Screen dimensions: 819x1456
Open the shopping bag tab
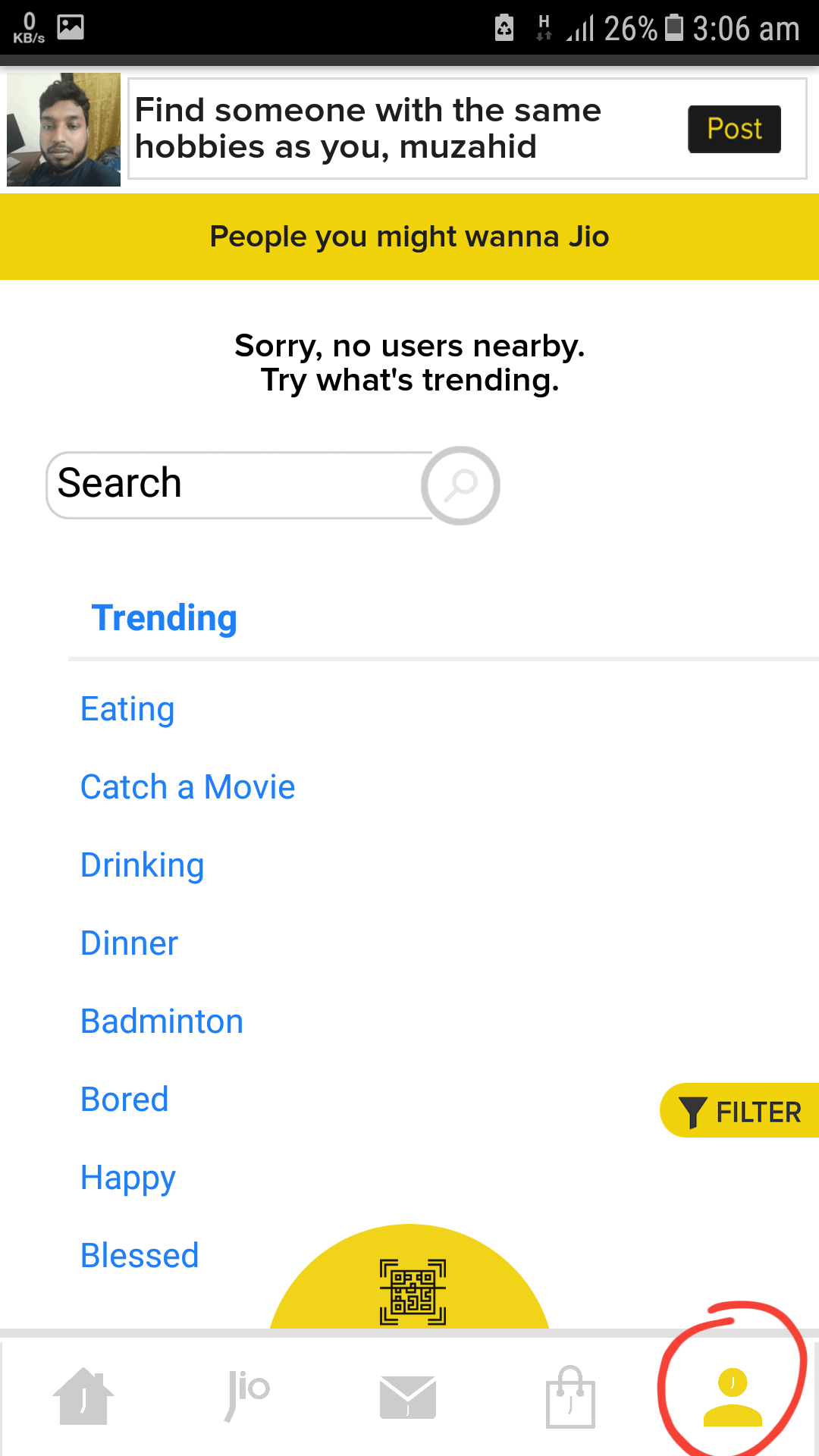pos(570,1397)
